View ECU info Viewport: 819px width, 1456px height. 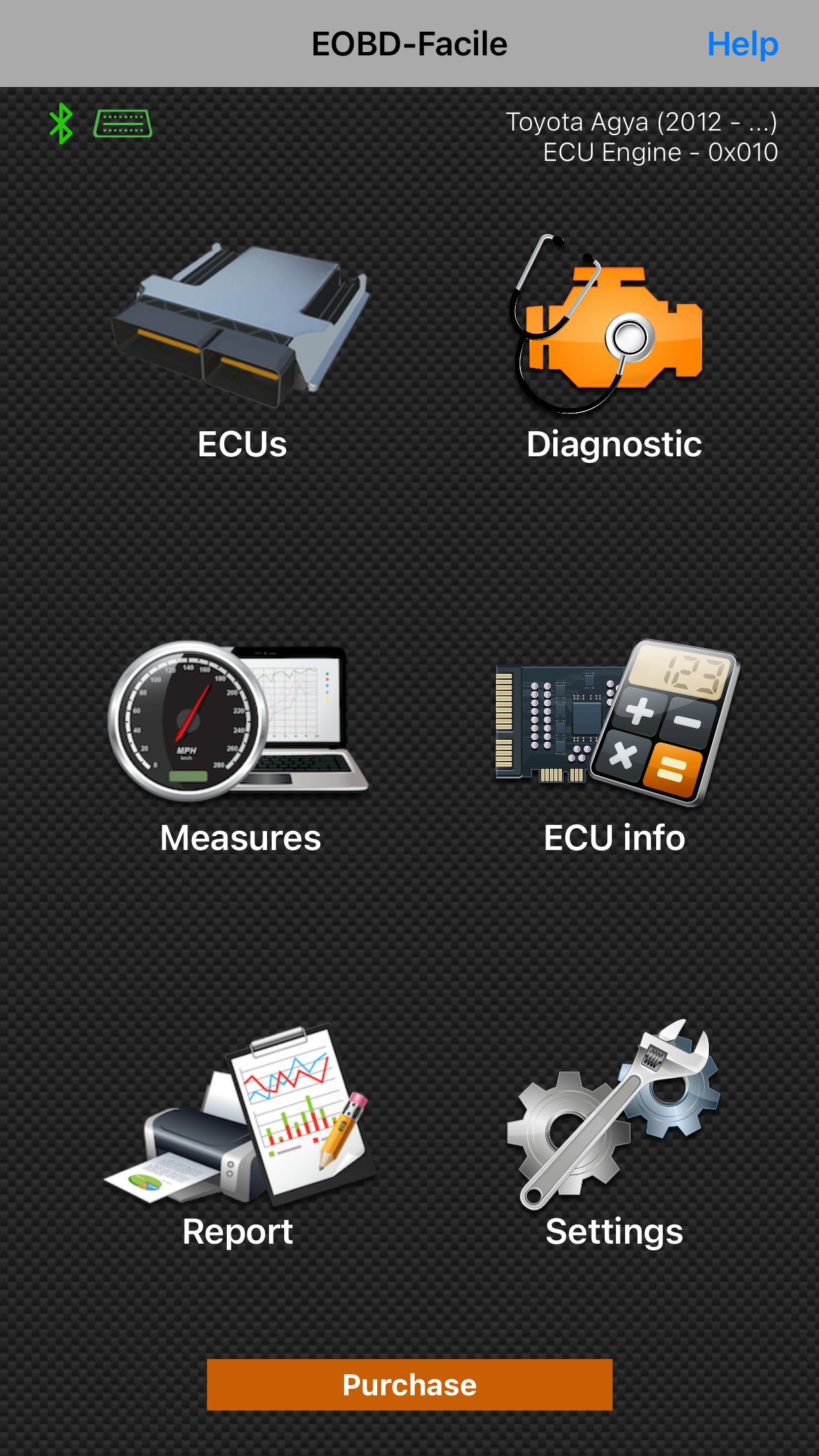[x=615, y=748]
